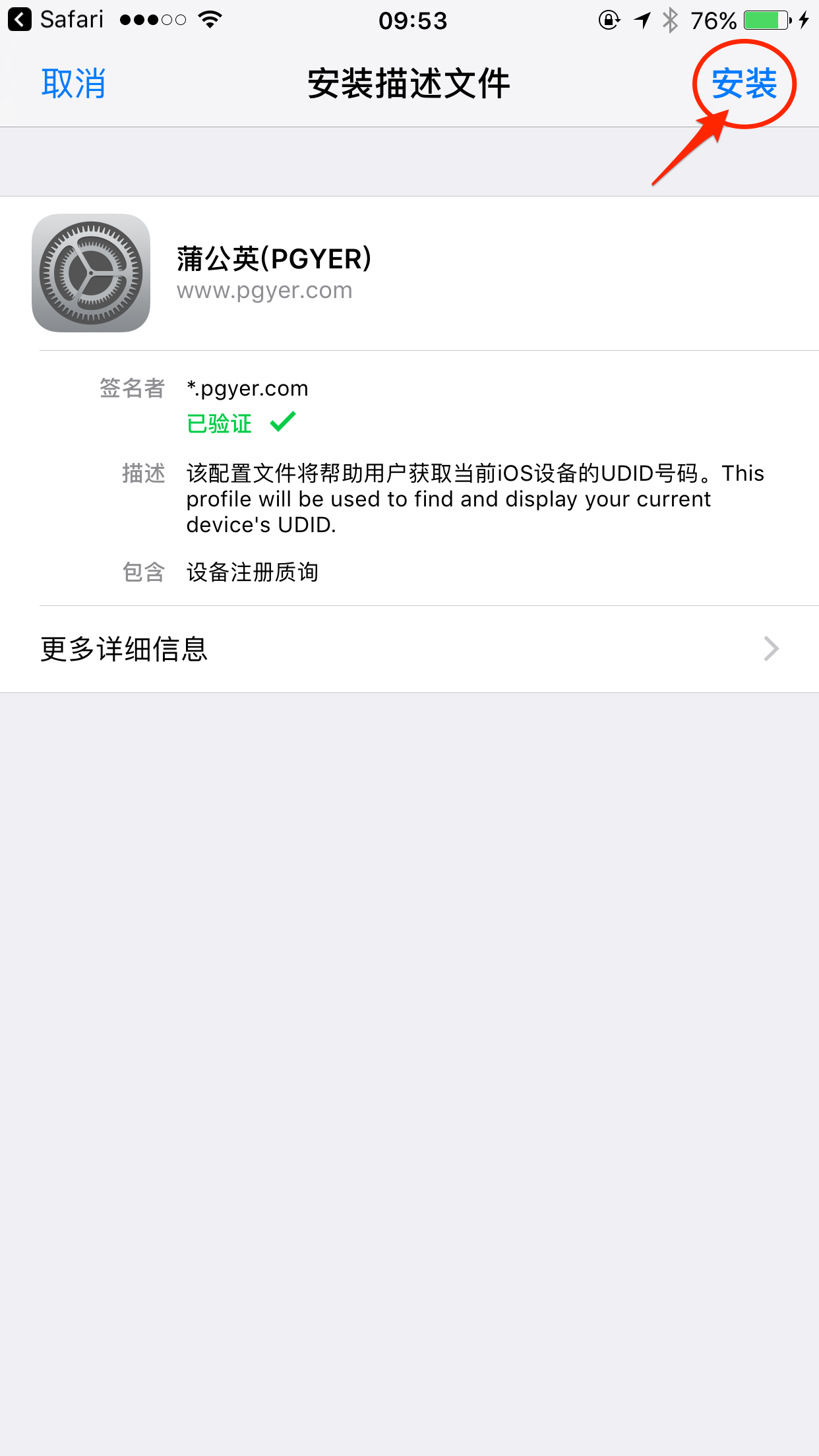Open 更多详细信息 row
This screenshot has height=1456, width=819.
(409, 649)
